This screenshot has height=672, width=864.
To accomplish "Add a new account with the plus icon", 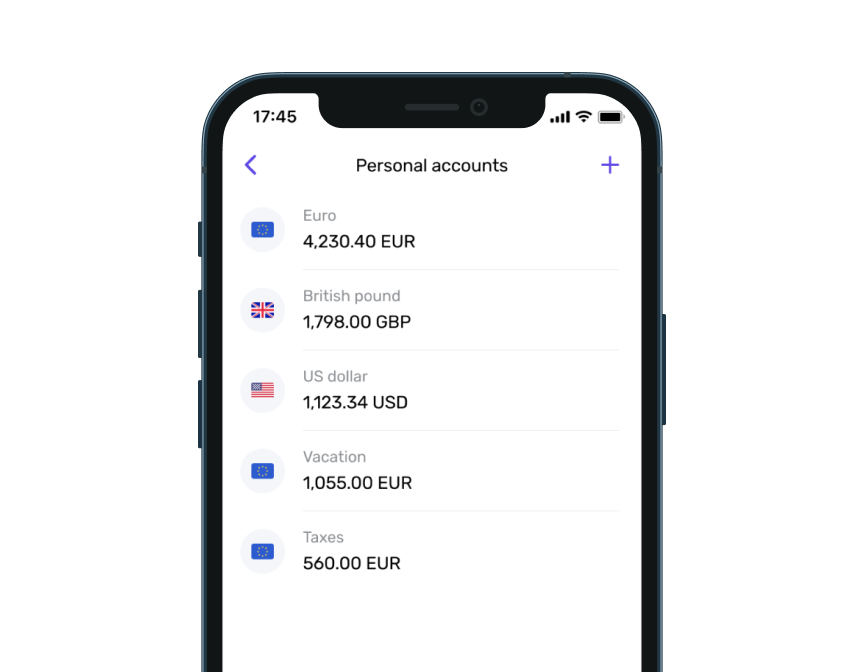I will [x=610, y=165].
